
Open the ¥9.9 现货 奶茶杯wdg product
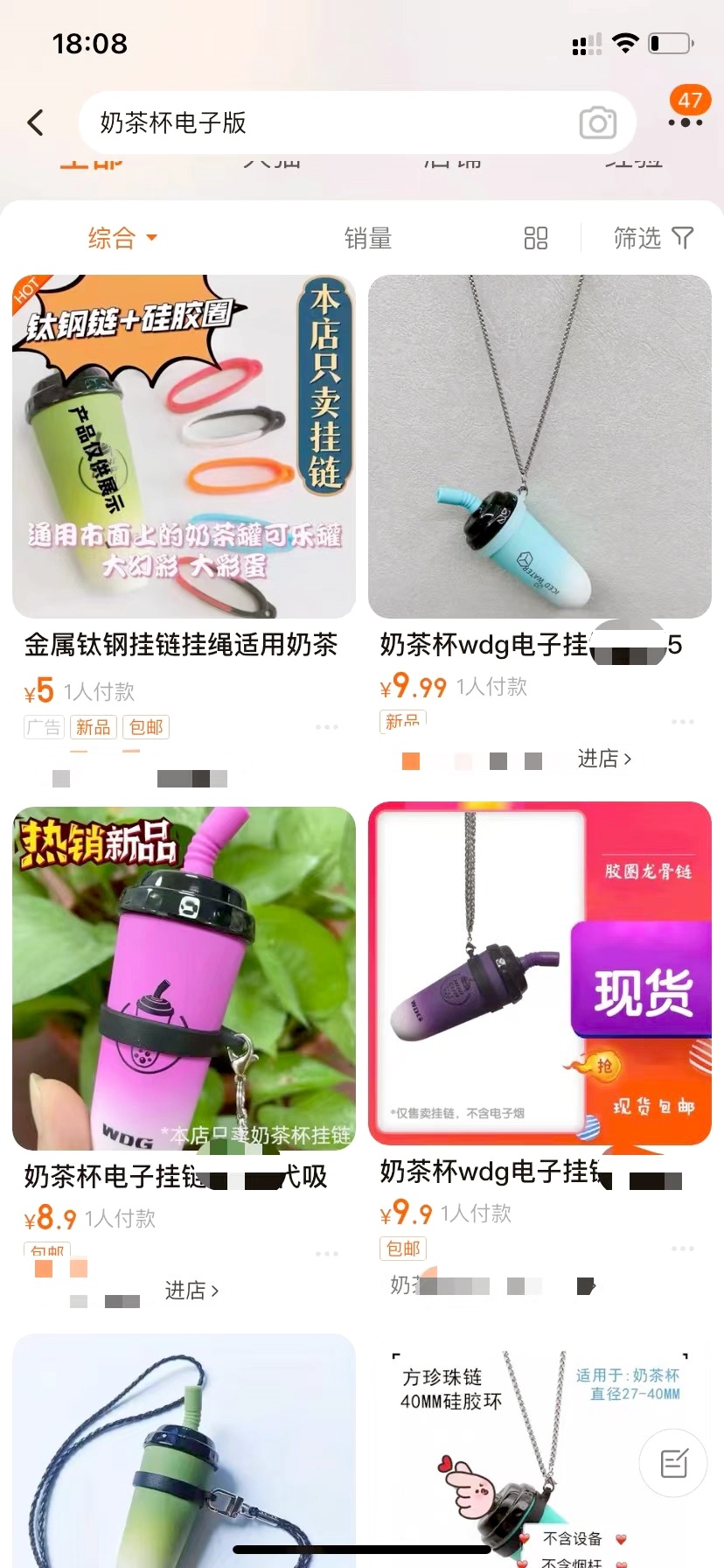540,973
